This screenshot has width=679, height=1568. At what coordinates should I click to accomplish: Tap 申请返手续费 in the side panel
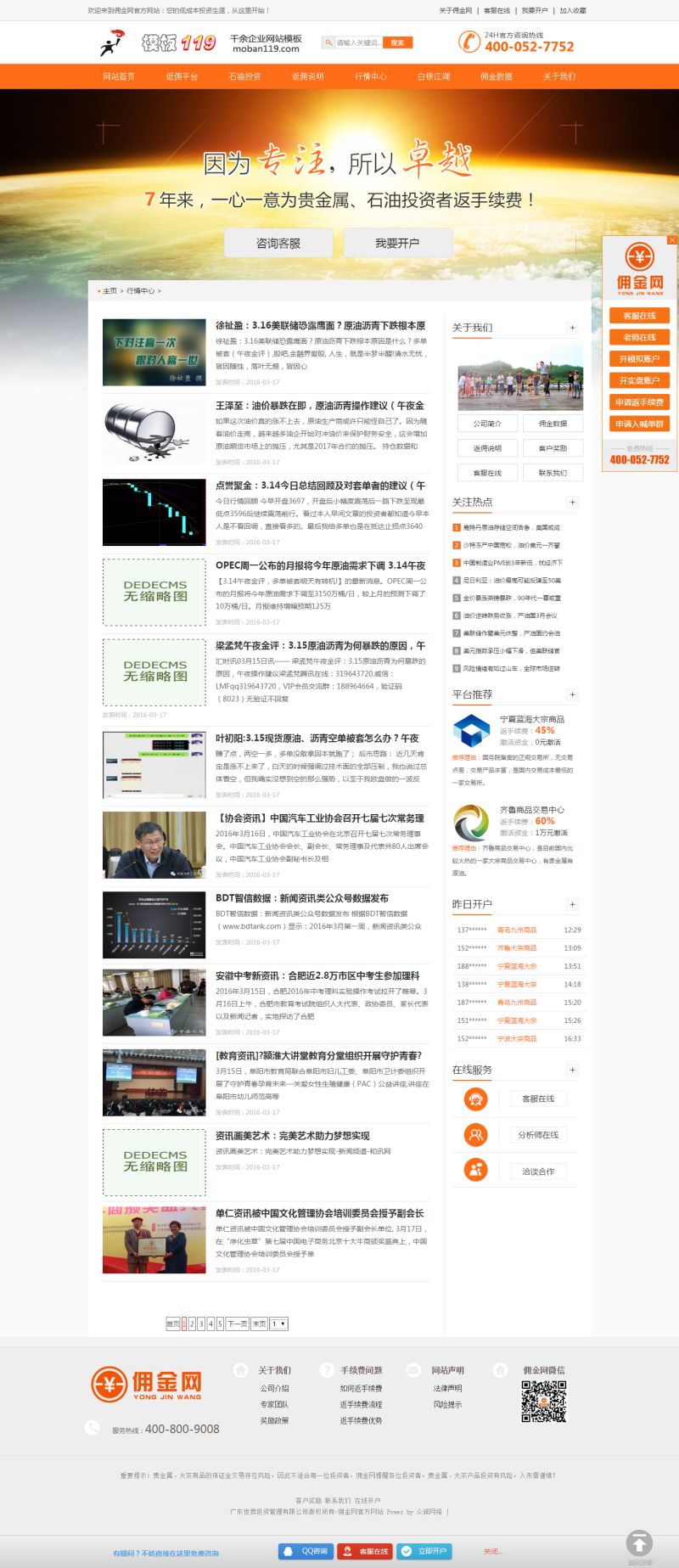[639, 402]
